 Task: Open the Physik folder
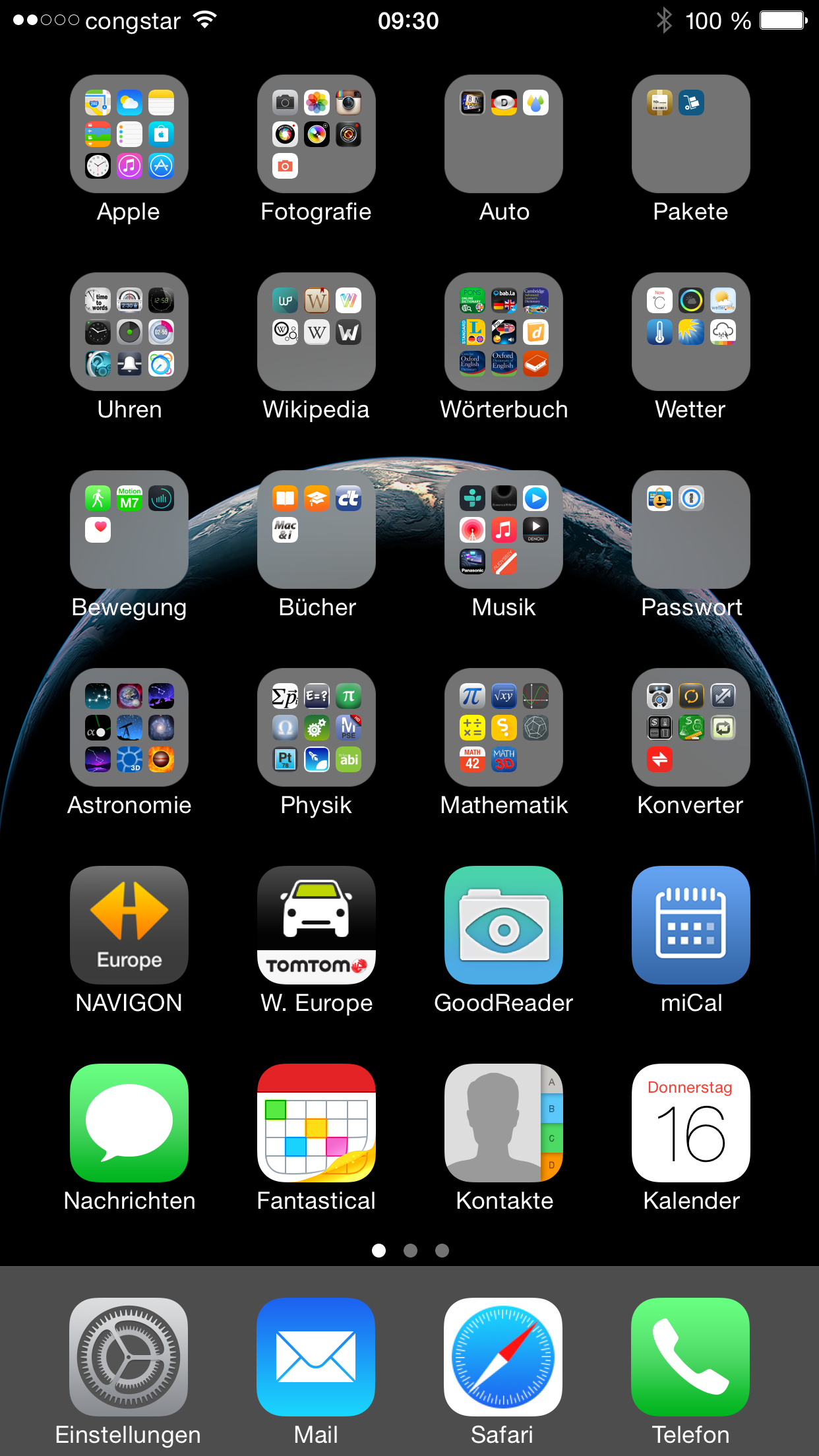(316, 727)
